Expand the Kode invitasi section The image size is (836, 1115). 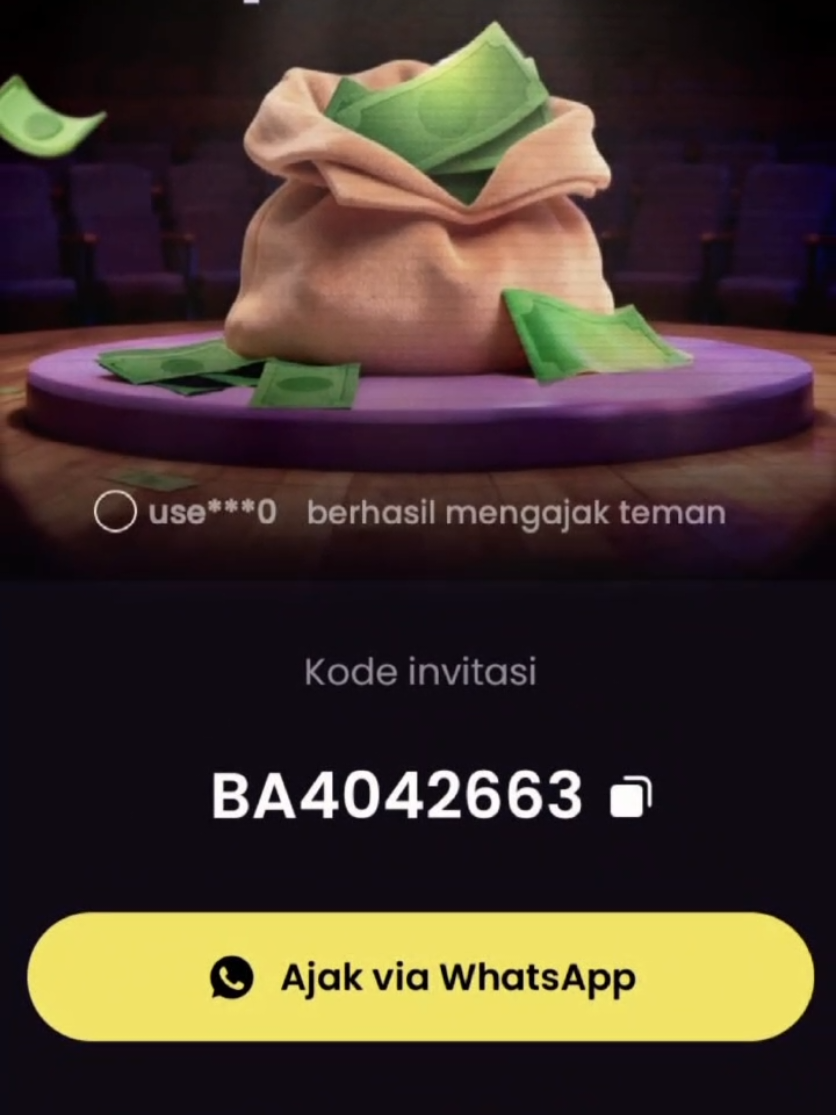click(x=420, y=671)
